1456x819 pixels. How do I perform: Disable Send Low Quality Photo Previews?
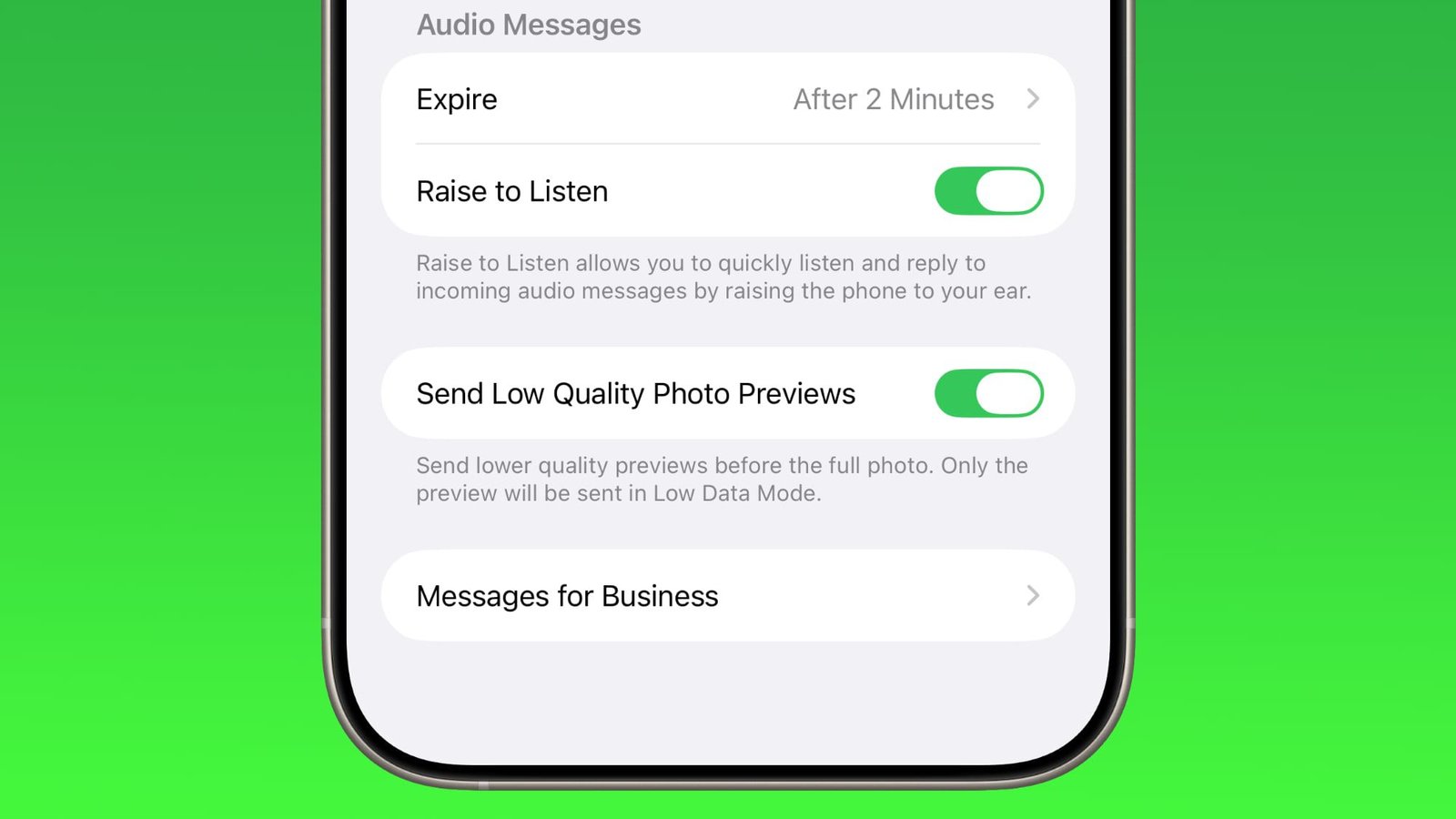988,393
